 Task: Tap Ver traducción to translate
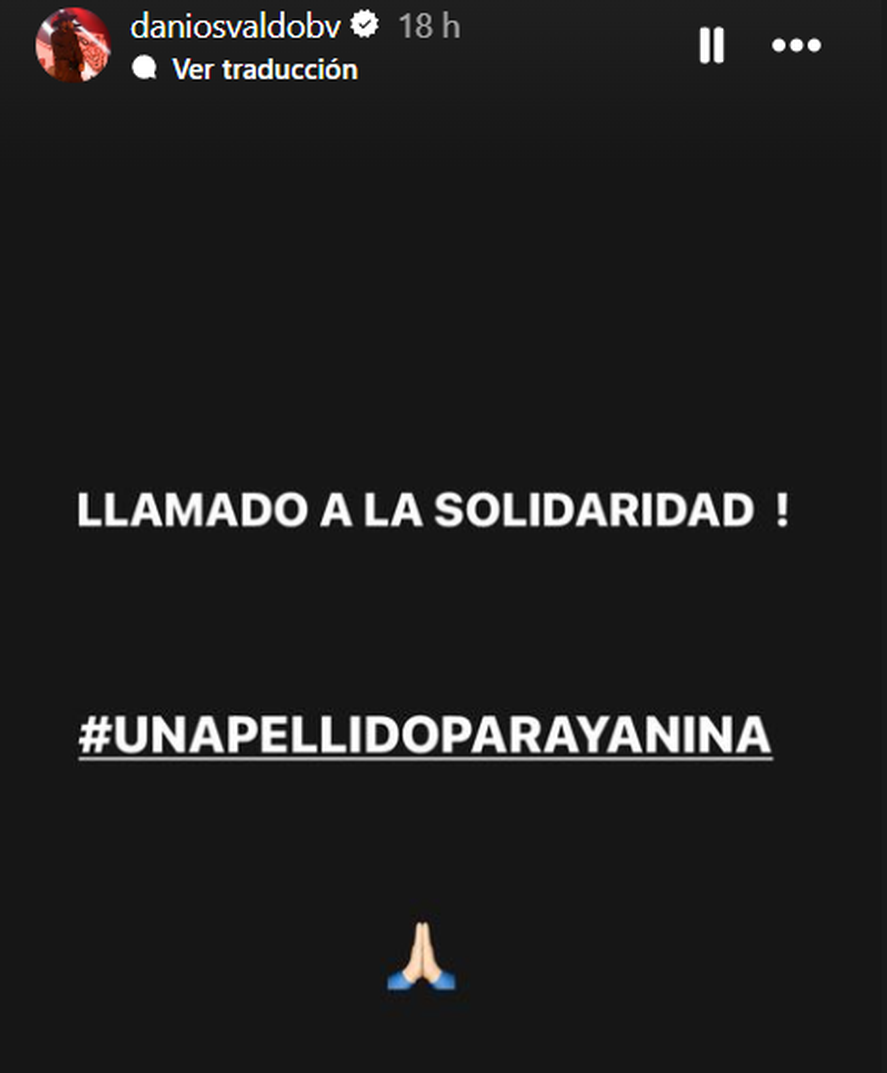pos(264,69)
